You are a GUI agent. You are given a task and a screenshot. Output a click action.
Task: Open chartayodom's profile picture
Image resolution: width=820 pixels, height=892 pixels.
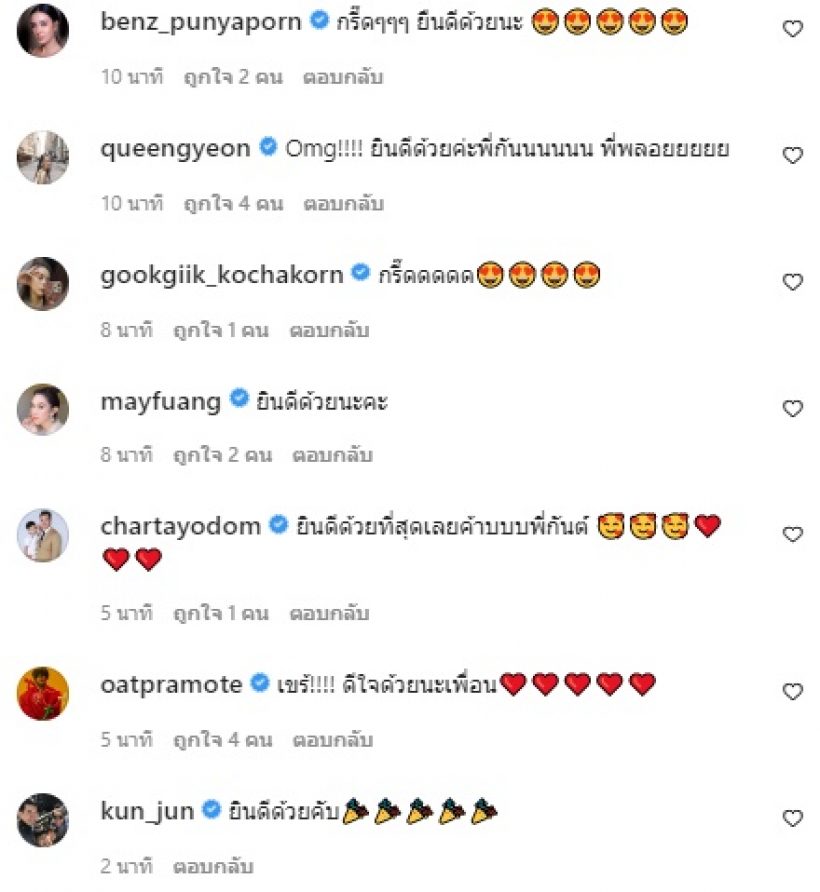(x=43, y=535)
